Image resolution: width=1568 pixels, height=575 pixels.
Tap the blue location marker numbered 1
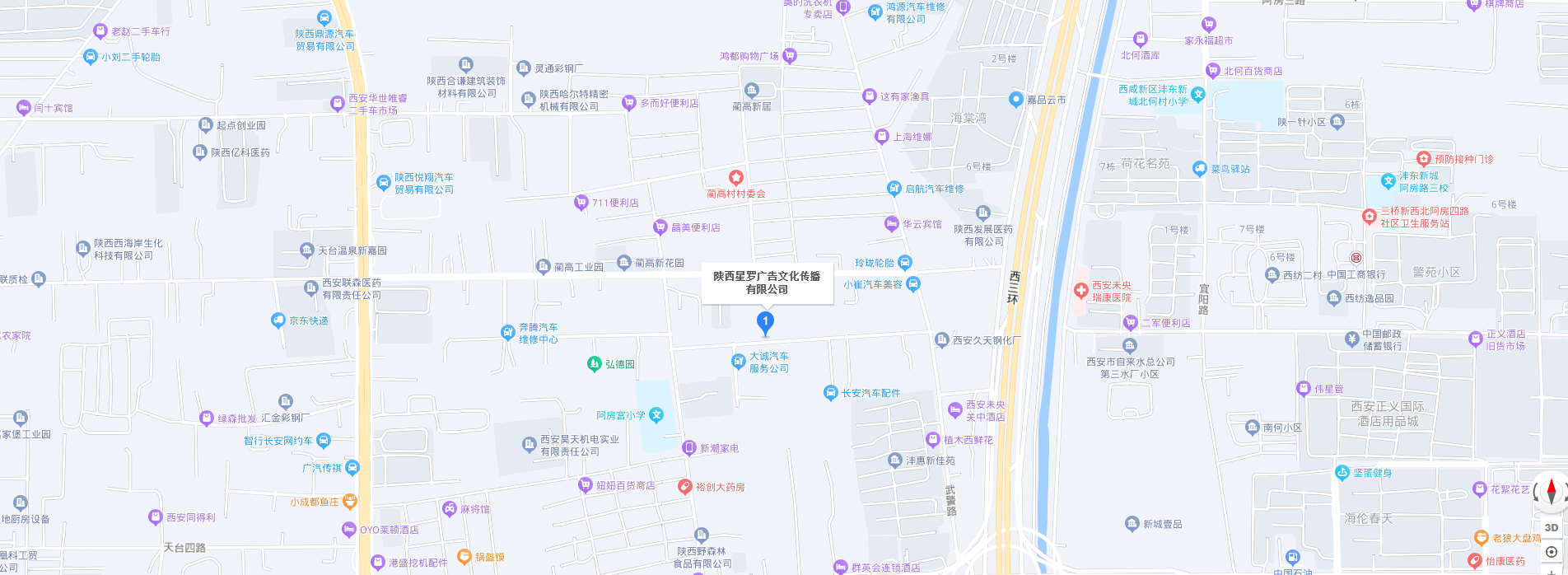click(765, 322)
